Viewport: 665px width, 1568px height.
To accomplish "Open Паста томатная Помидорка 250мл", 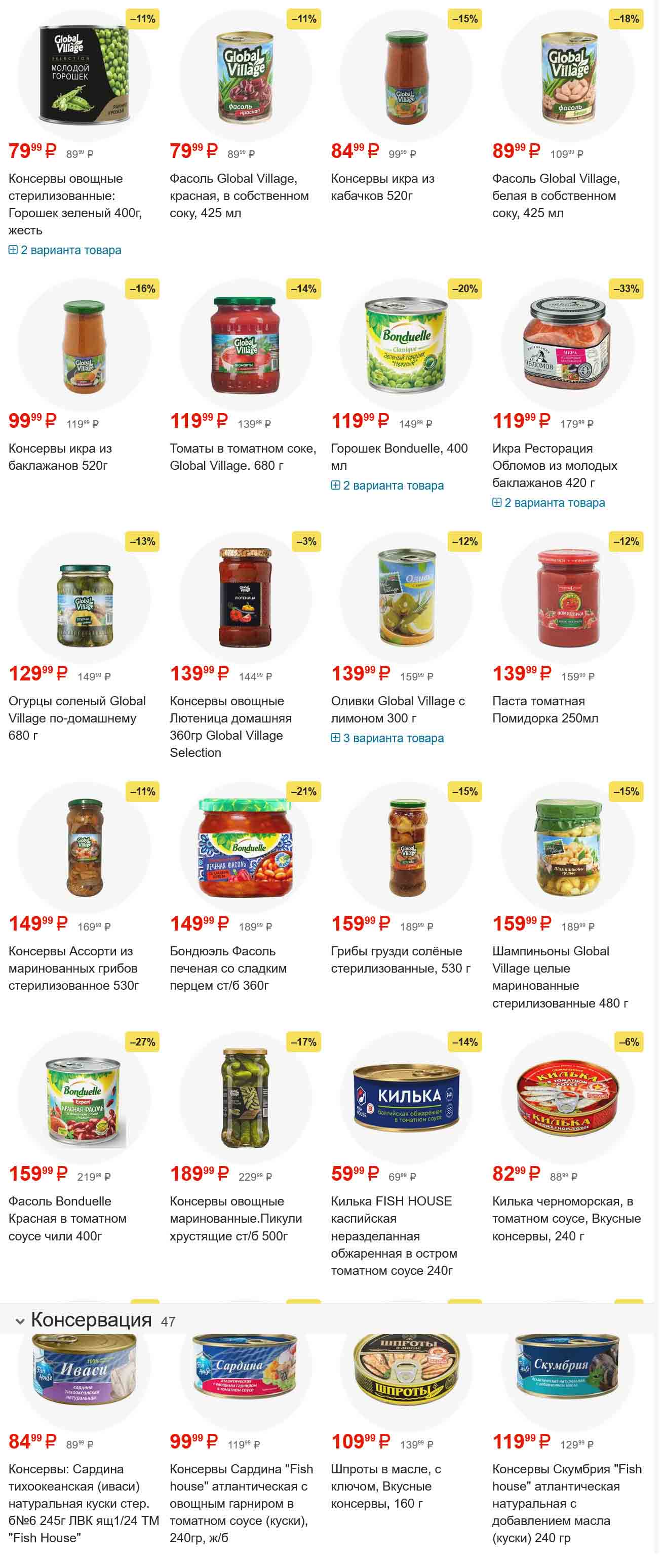I will (x=544, y=709).
